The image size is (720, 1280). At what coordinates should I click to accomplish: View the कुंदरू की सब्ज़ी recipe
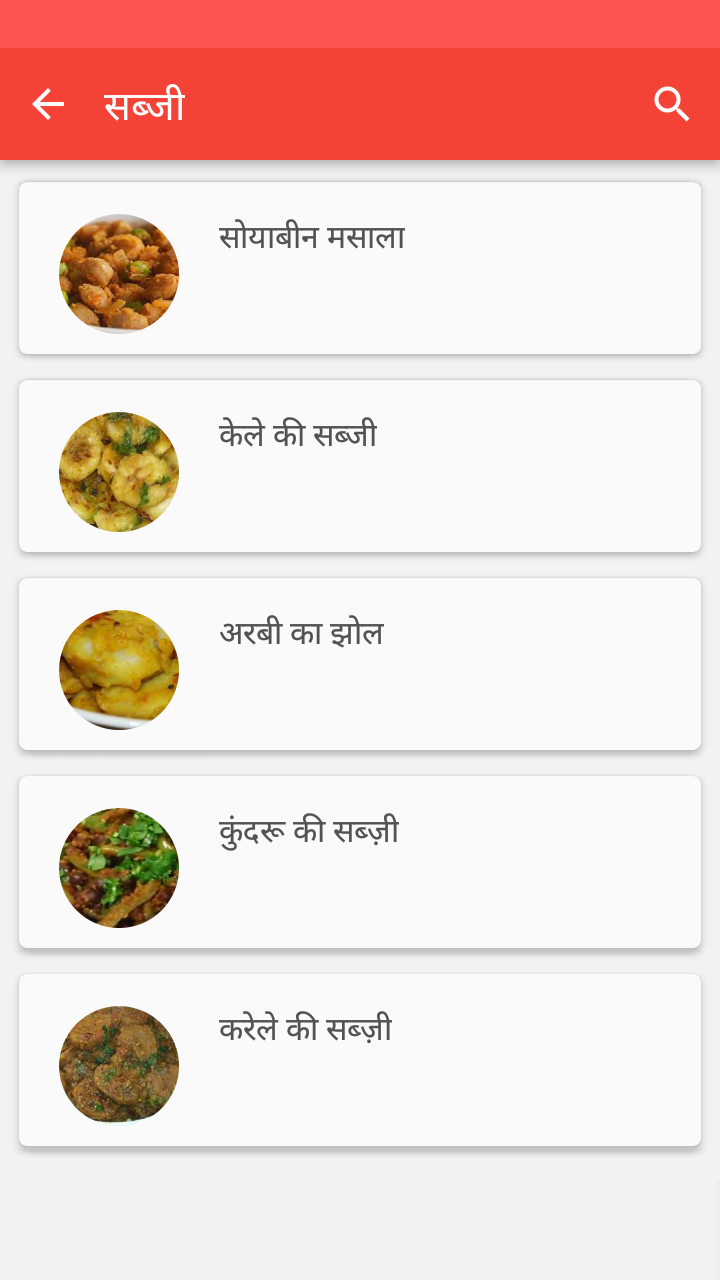click(x=360, y=862)
